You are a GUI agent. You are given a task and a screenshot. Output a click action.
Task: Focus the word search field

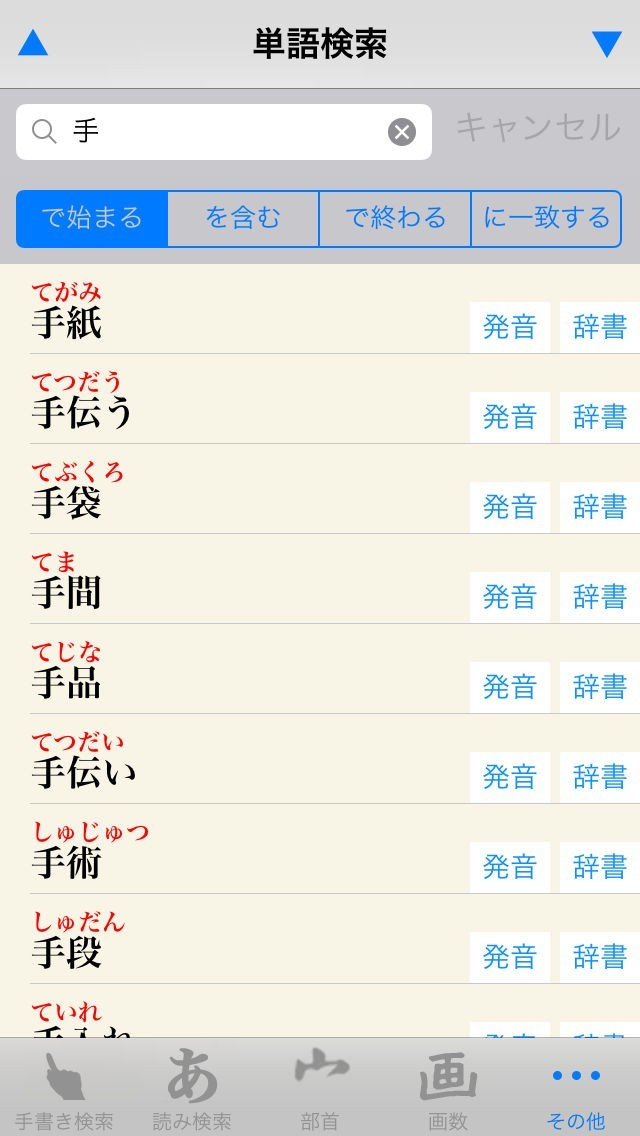point(225,132)
